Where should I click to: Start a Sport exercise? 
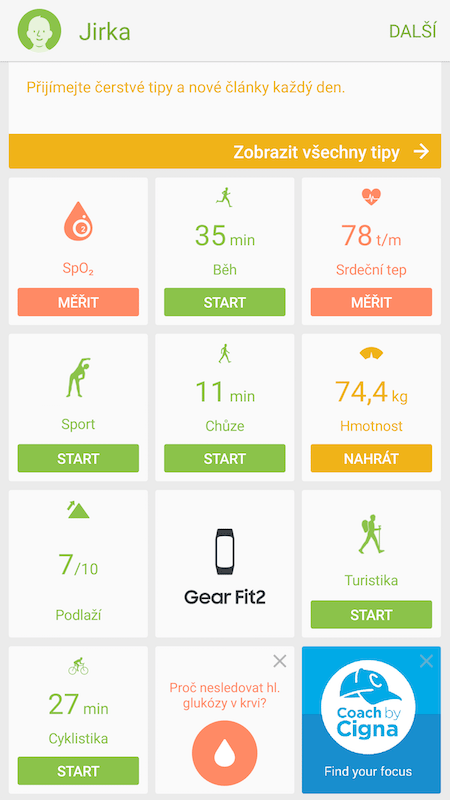click(x=78, y=458)
